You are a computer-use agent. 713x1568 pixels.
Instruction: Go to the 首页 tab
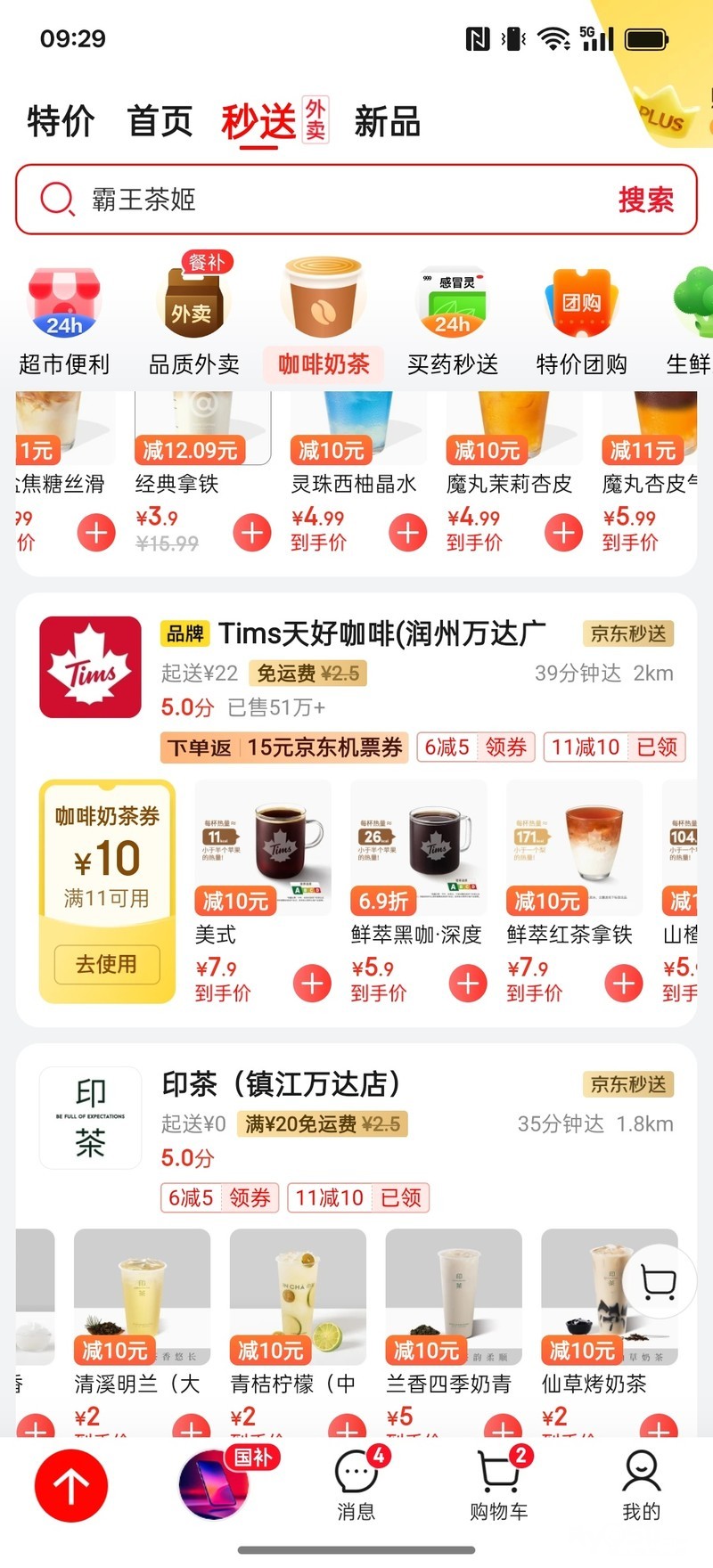pos(160,121)
